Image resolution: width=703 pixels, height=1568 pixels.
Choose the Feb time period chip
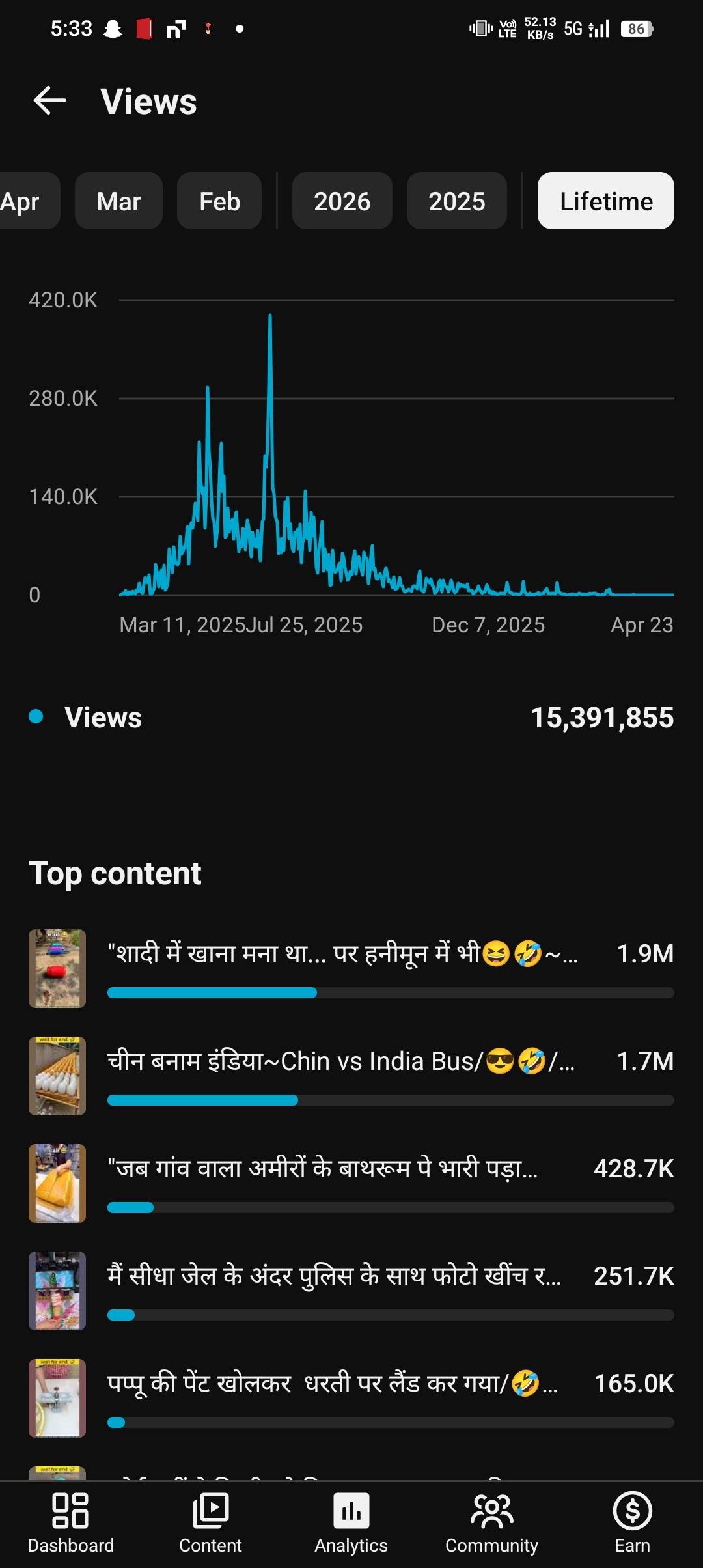(x=219, y=201)
